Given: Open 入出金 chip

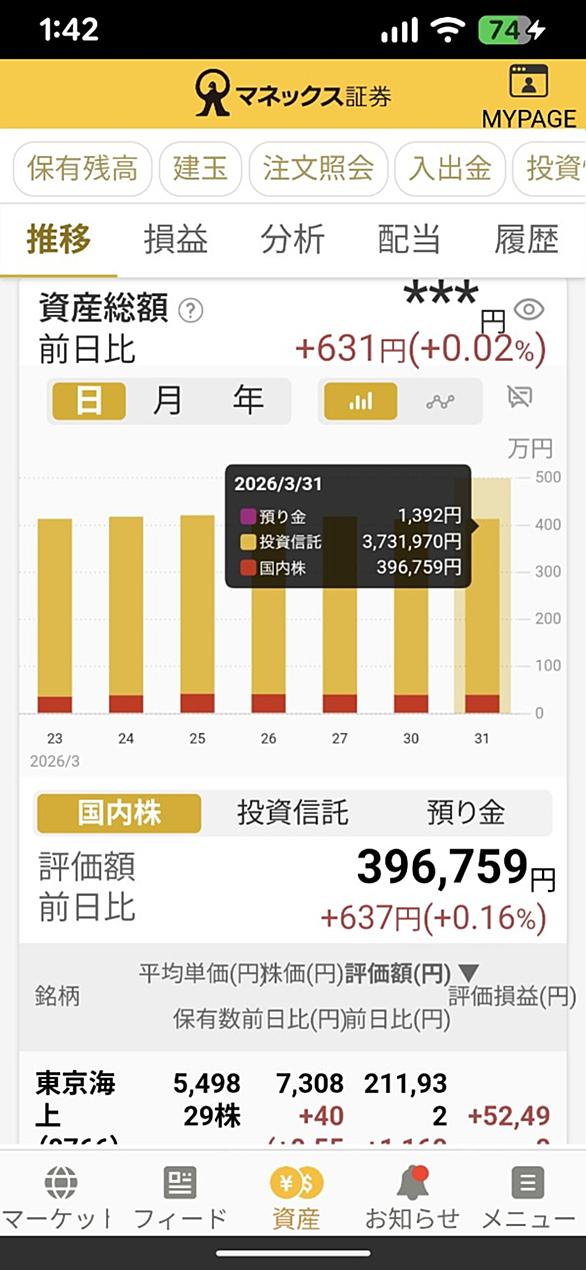Looking at the screenshot, I should click(450, 168).
